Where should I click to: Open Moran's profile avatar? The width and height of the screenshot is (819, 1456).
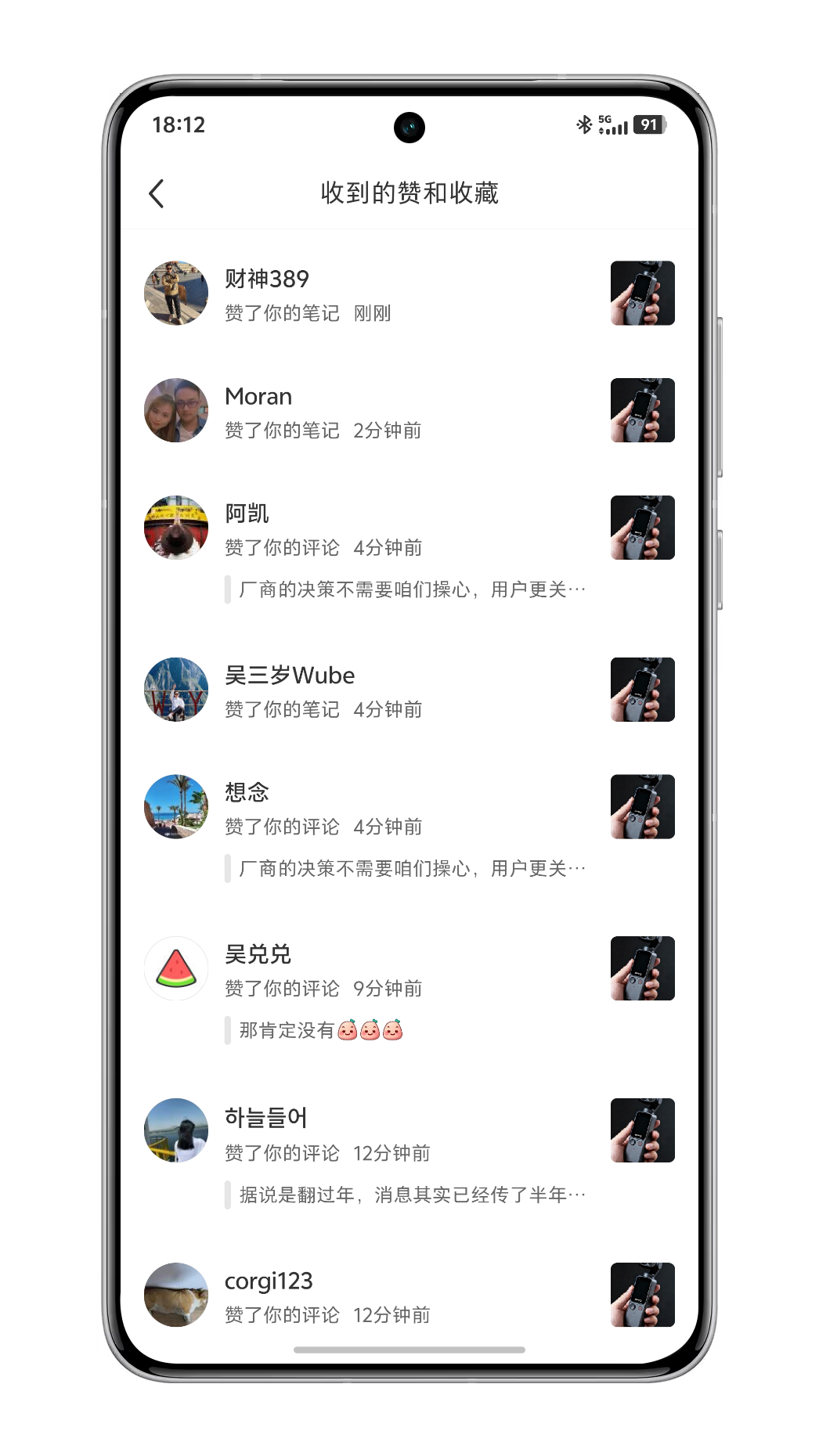pos(175,410)
